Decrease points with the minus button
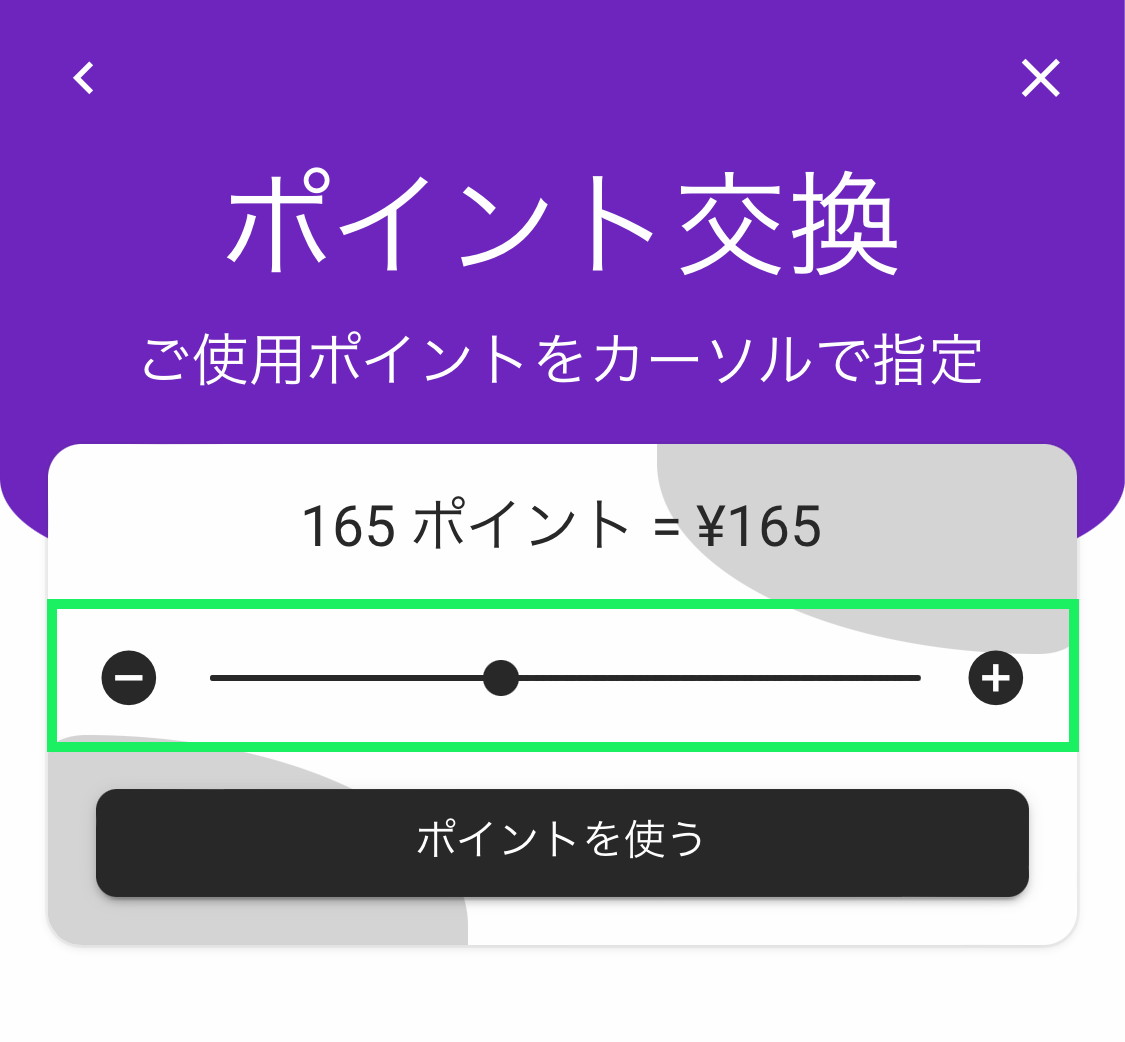The width and height of the screenshot is (1125, 1042). (129, 678)
